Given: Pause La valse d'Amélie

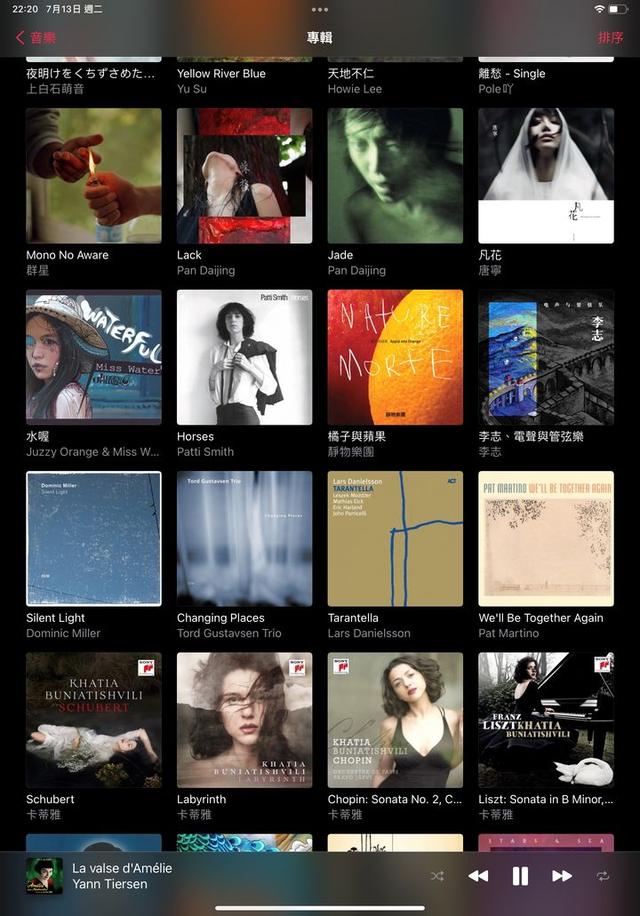Looking at the screenshot, I should (520, 876).
